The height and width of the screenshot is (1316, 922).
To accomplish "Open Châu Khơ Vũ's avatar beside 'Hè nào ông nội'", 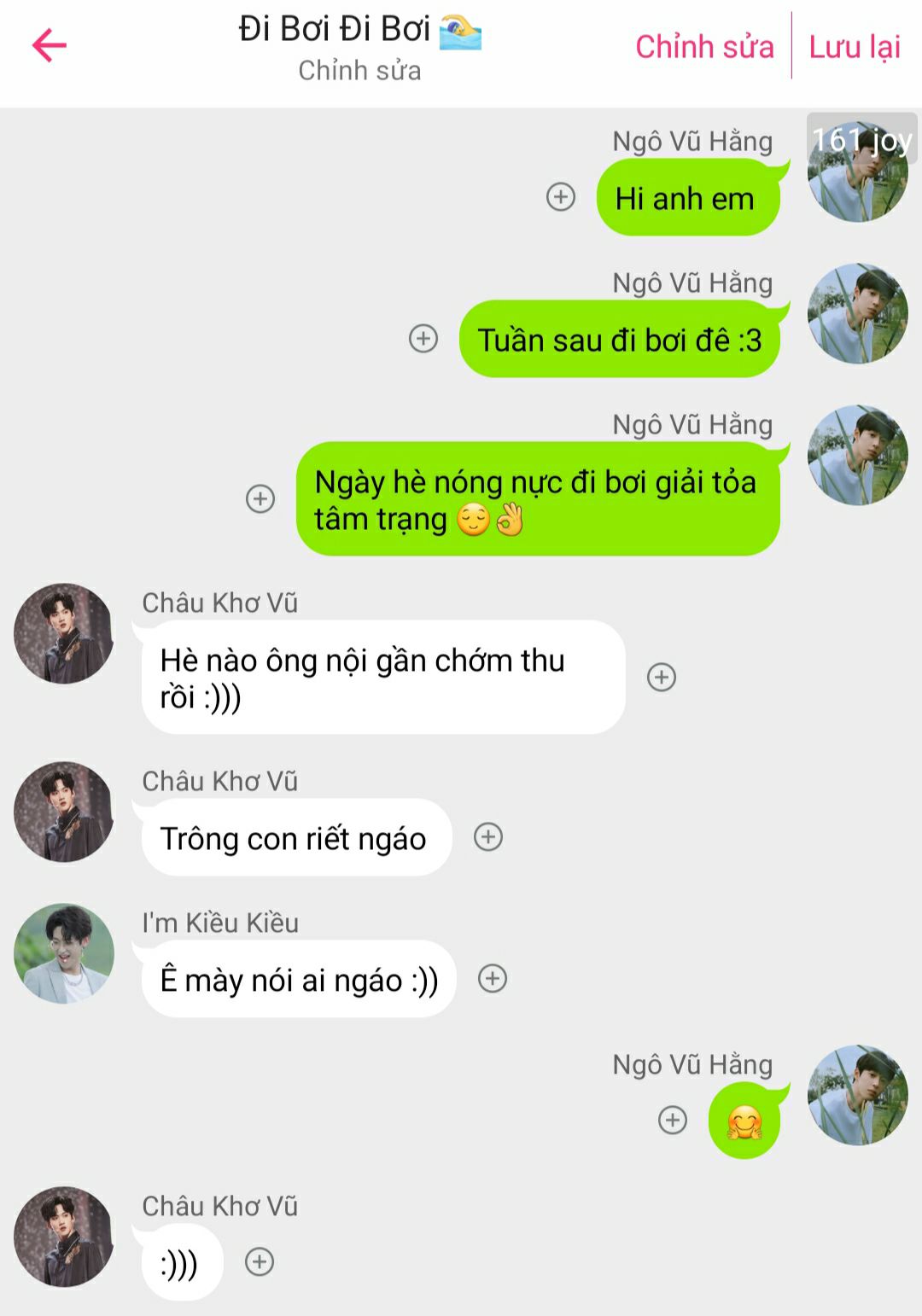I will click(64, 633).
